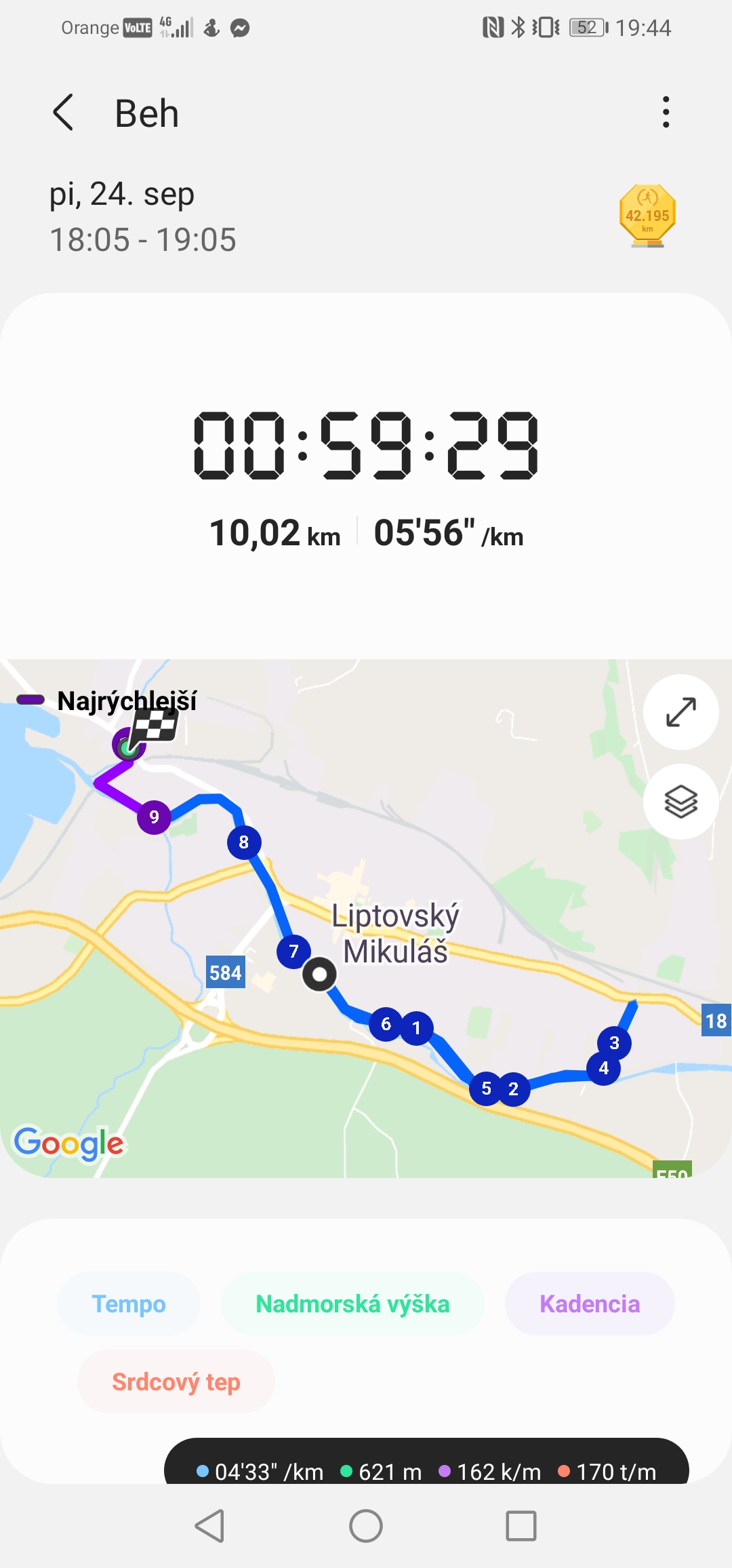Tap the system home button
The height and width of the screenshot is (1568, 732).
366,1526
